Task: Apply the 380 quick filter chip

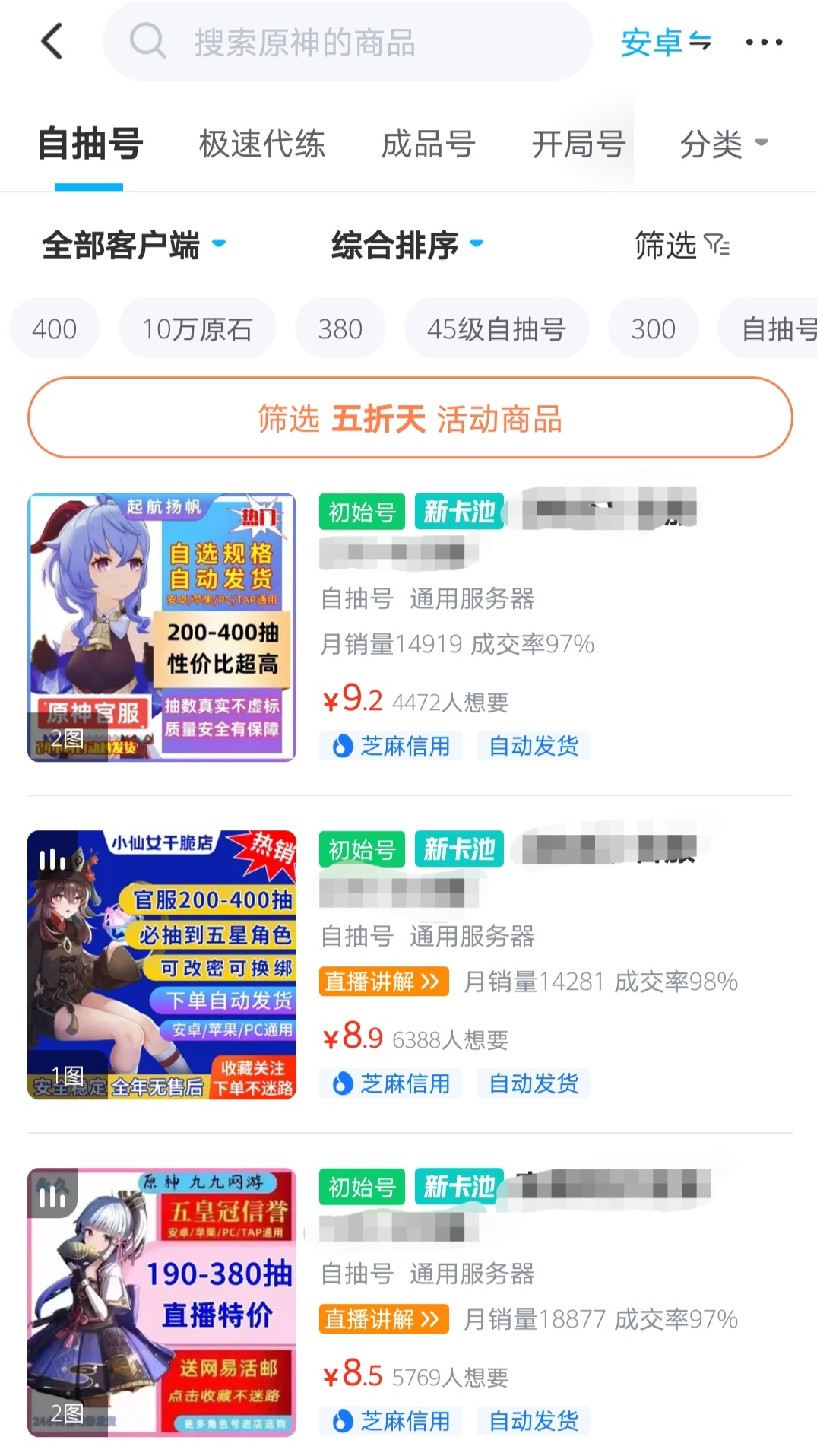Action: pos(340,329)
